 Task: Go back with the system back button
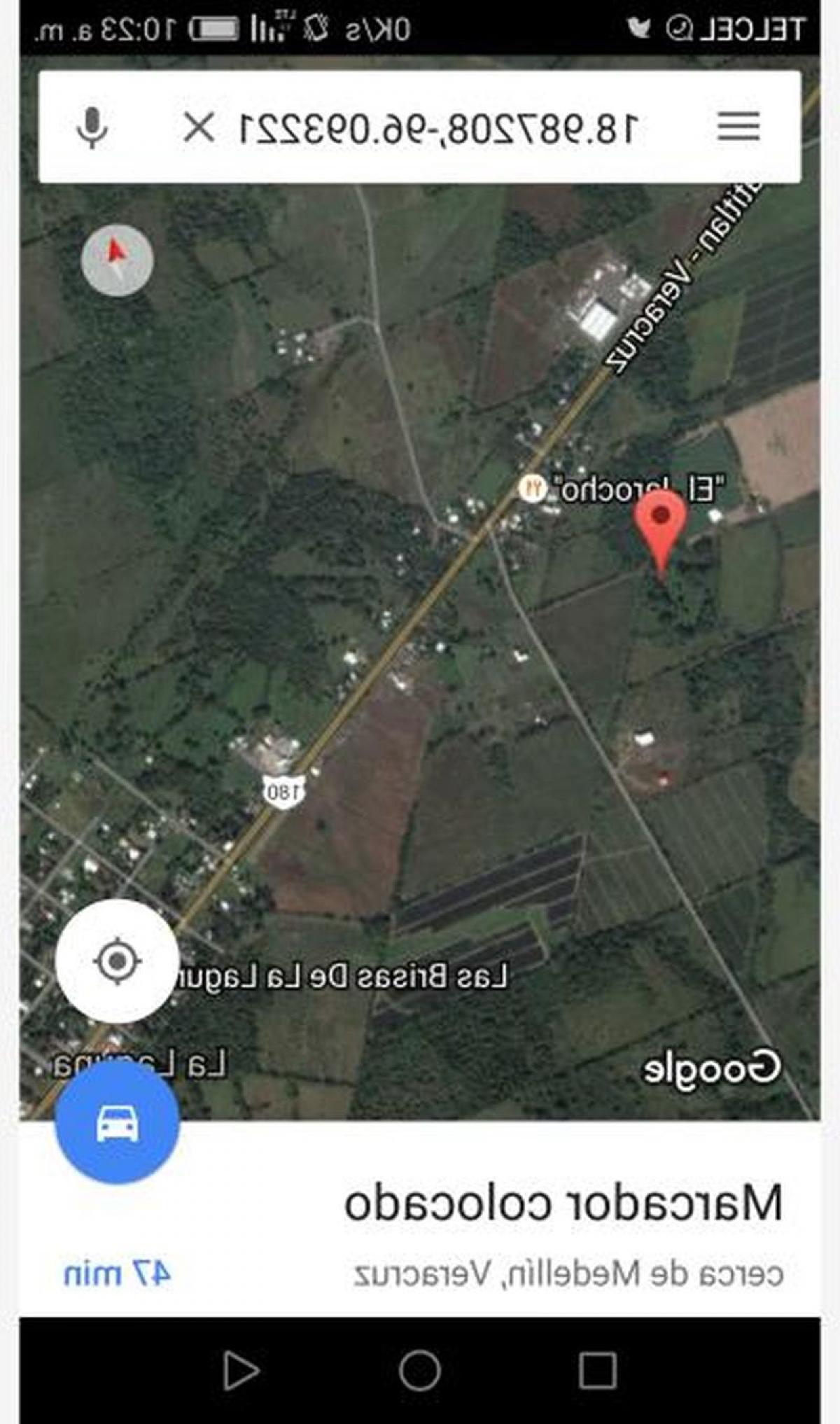pyautogui.click(x=241, y=1371)
